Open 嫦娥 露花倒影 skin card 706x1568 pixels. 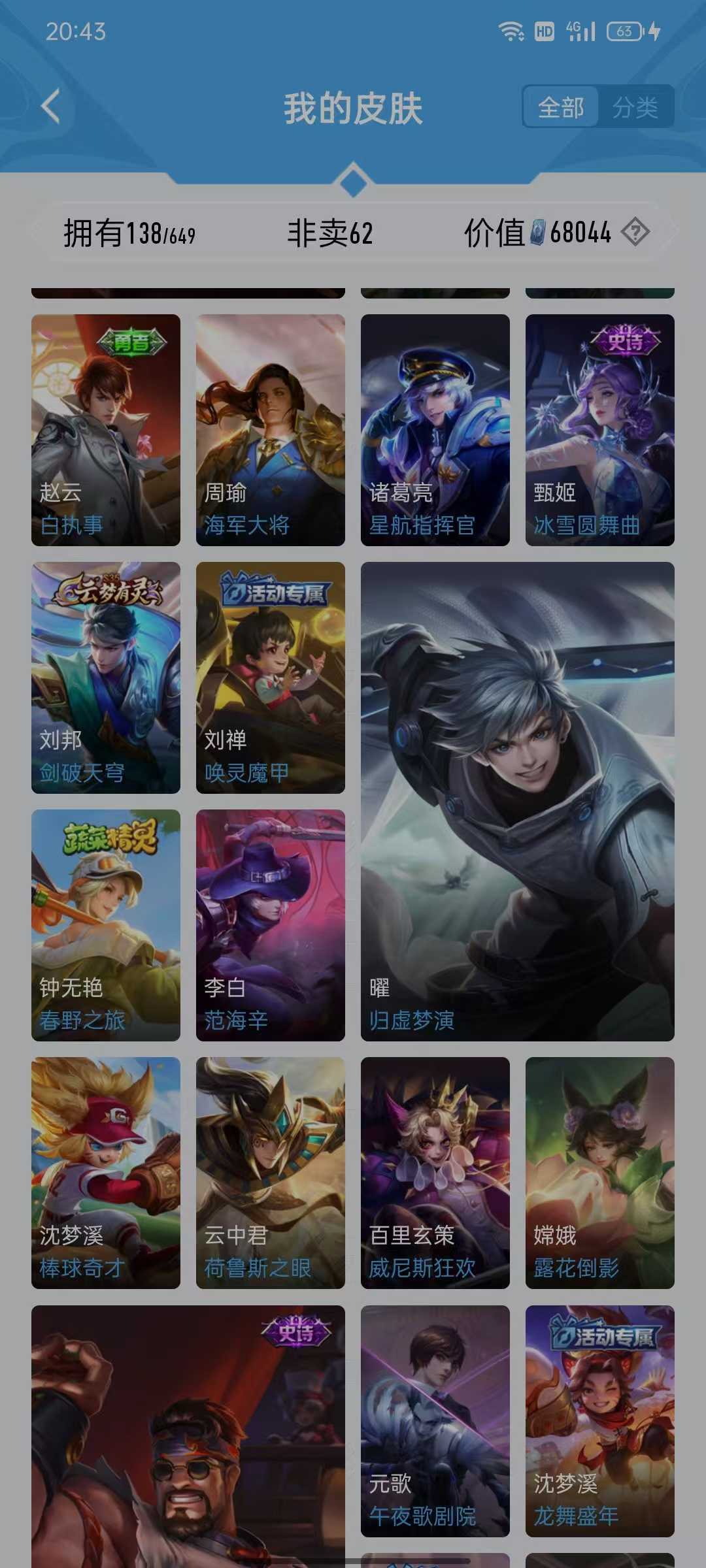pyautogui.click(x=600, y=1173)
